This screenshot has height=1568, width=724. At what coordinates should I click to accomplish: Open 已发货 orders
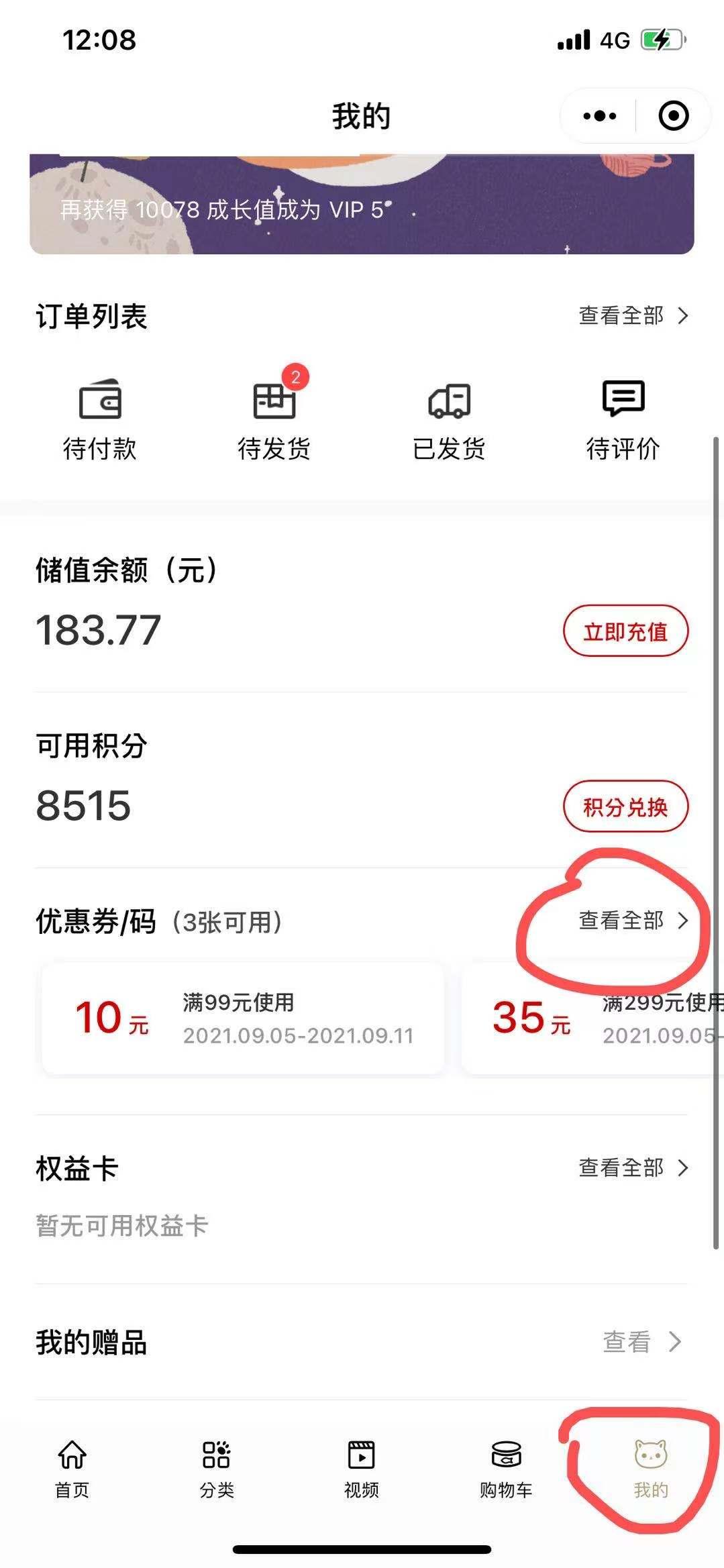449,419
